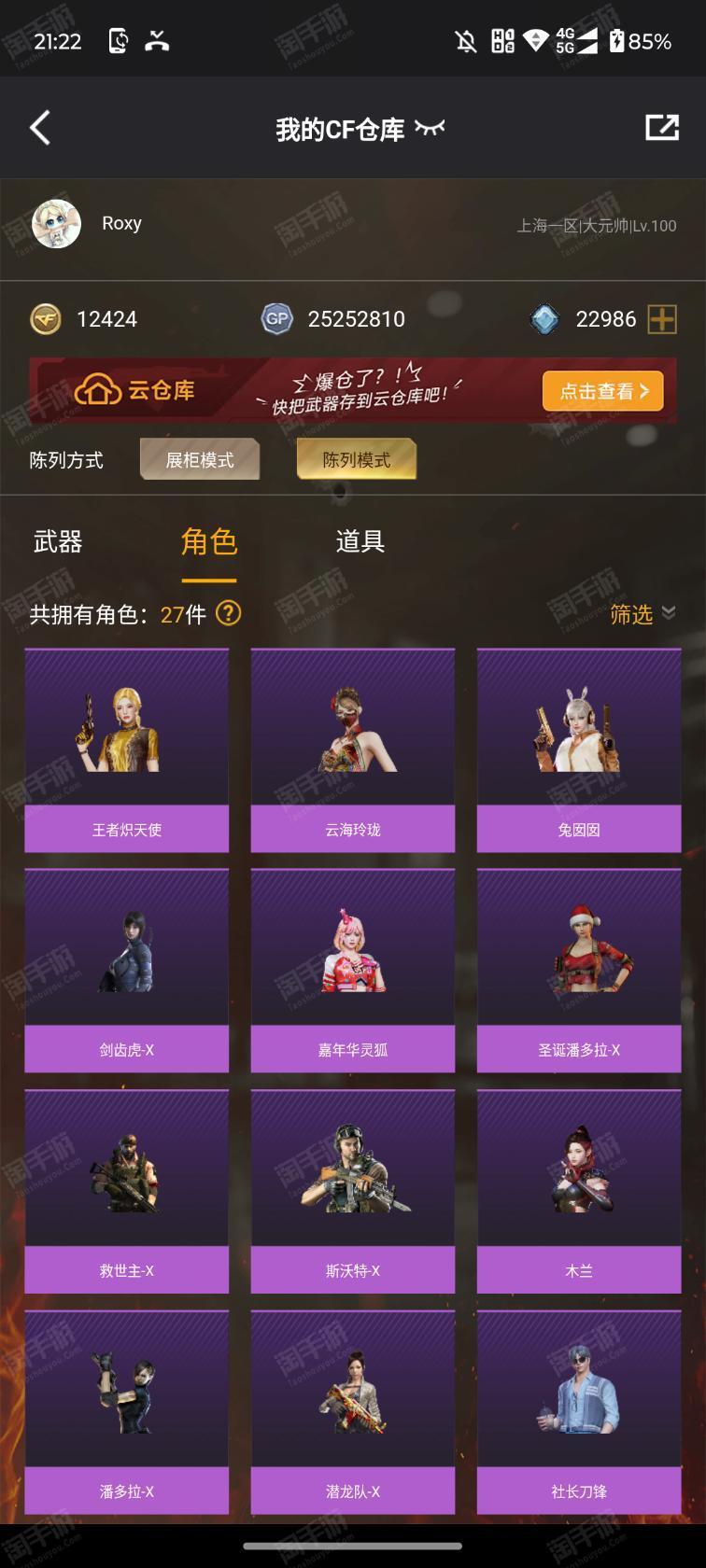The image size is (706, 1568).
Task: View the 木兰 character card
Action: 579,1192
